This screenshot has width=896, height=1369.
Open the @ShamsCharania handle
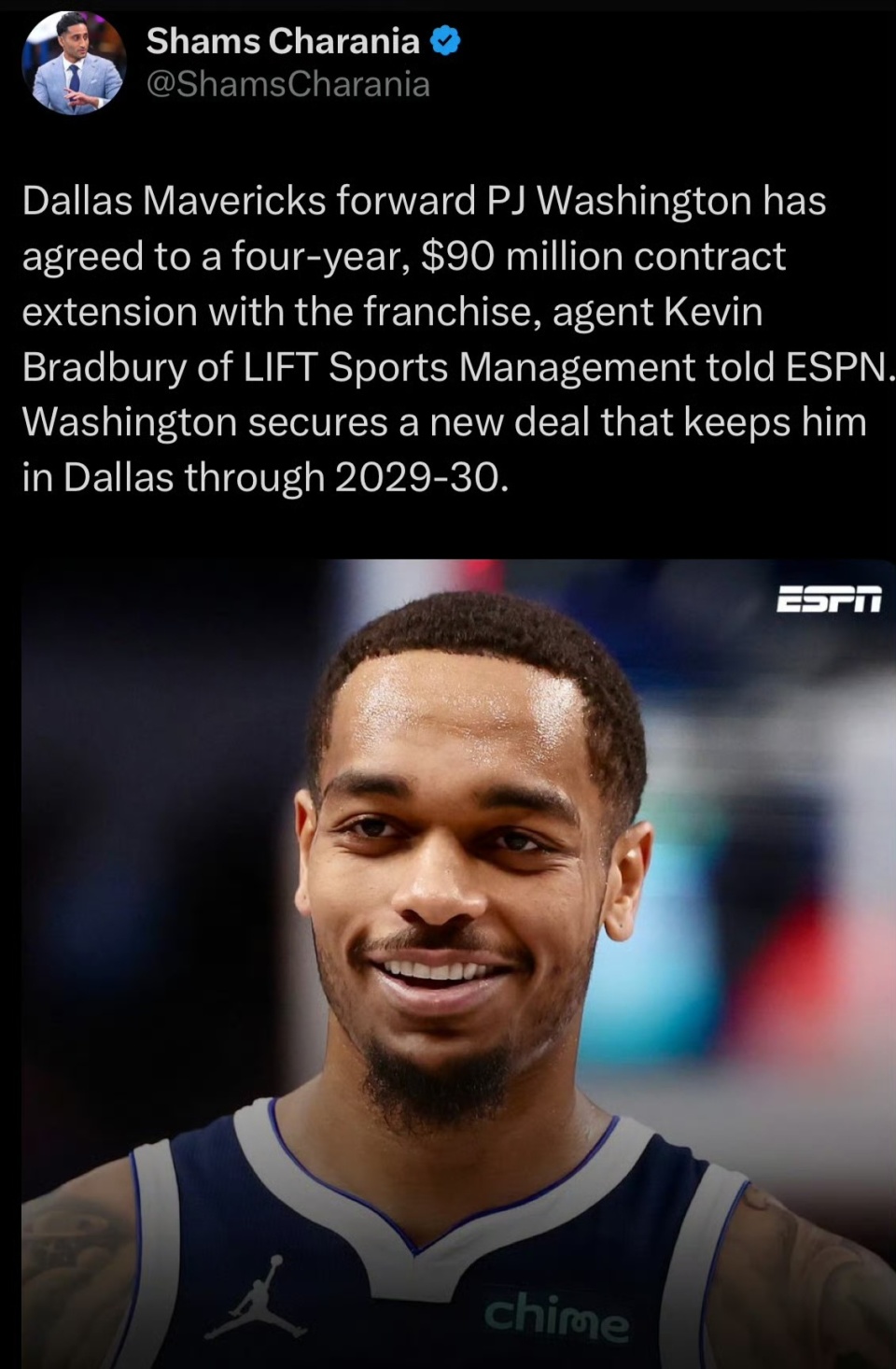pos(287,85)
